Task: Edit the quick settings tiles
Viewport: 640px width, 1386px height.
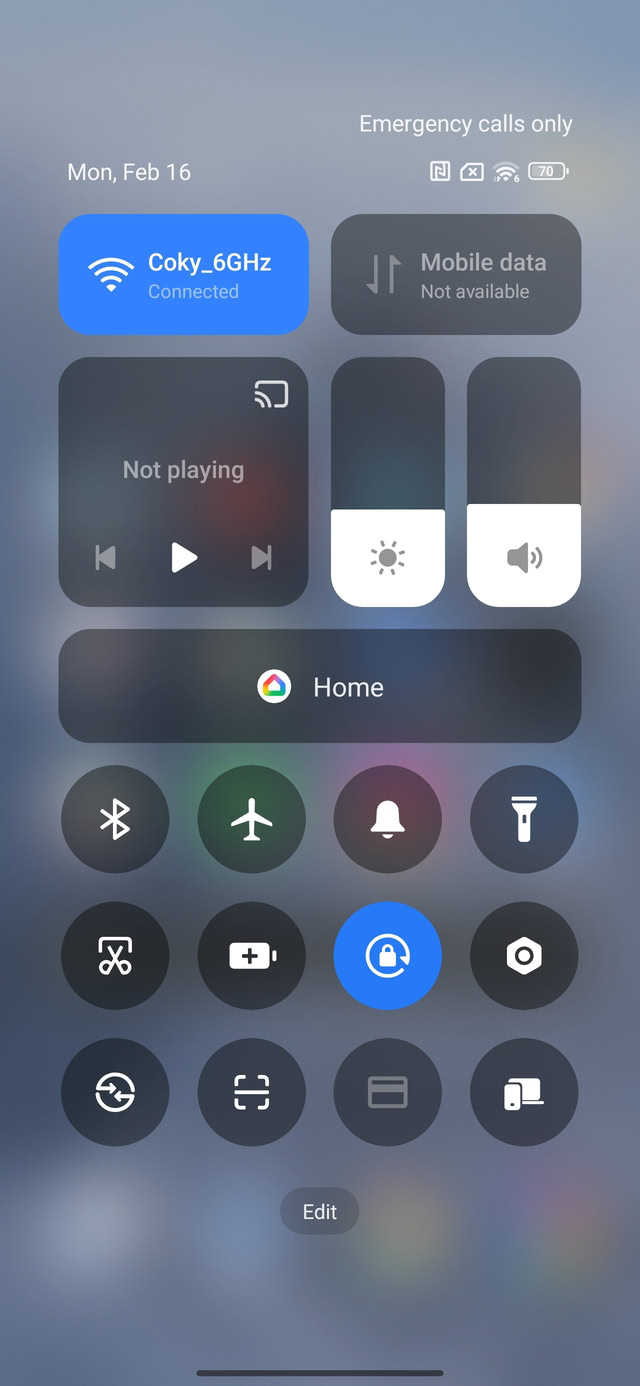Action: click(x=320, y=1212)
